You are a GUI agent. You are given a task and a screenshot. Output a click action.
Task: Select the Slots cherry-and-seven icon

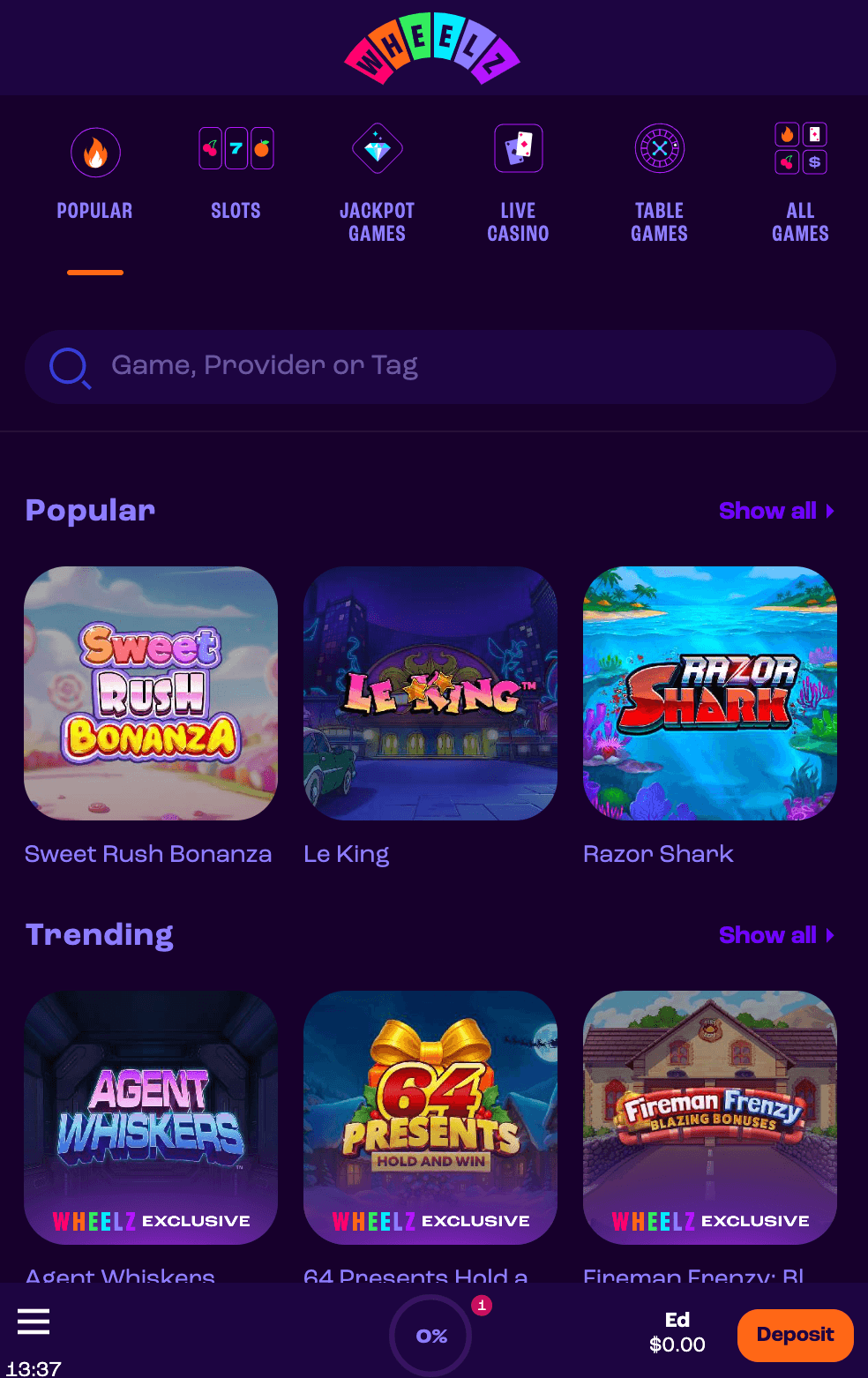236,148
